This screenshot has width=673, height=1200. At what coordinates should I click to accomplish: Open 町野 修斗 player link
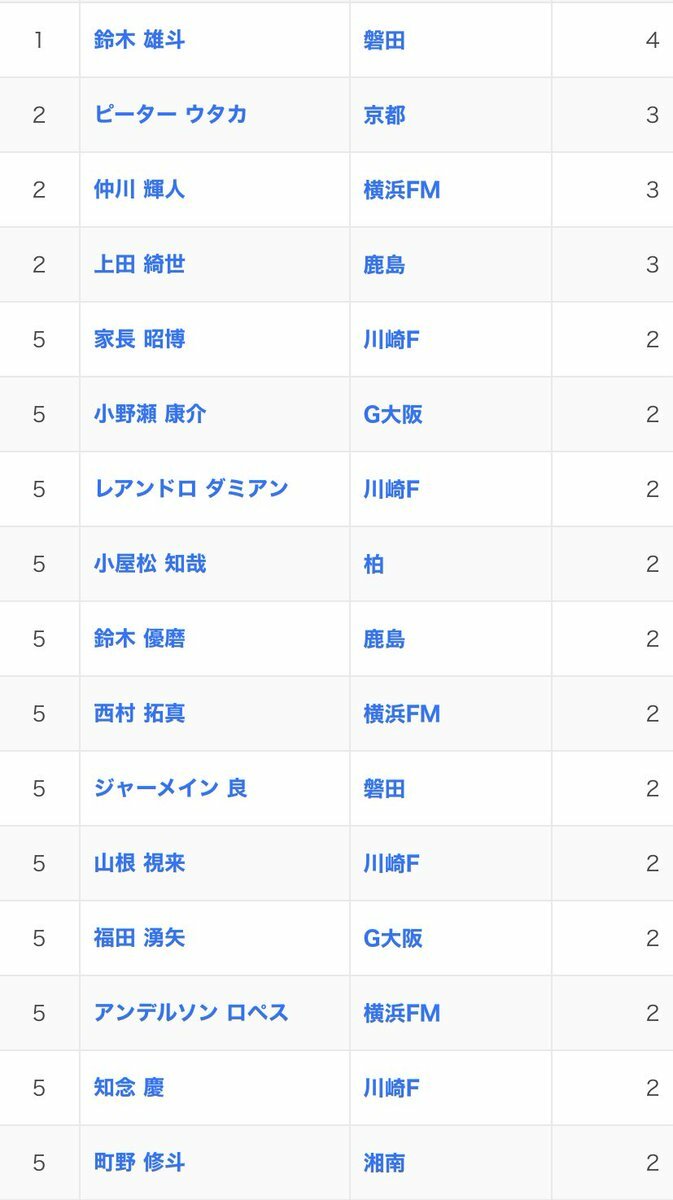(139, 1162)
